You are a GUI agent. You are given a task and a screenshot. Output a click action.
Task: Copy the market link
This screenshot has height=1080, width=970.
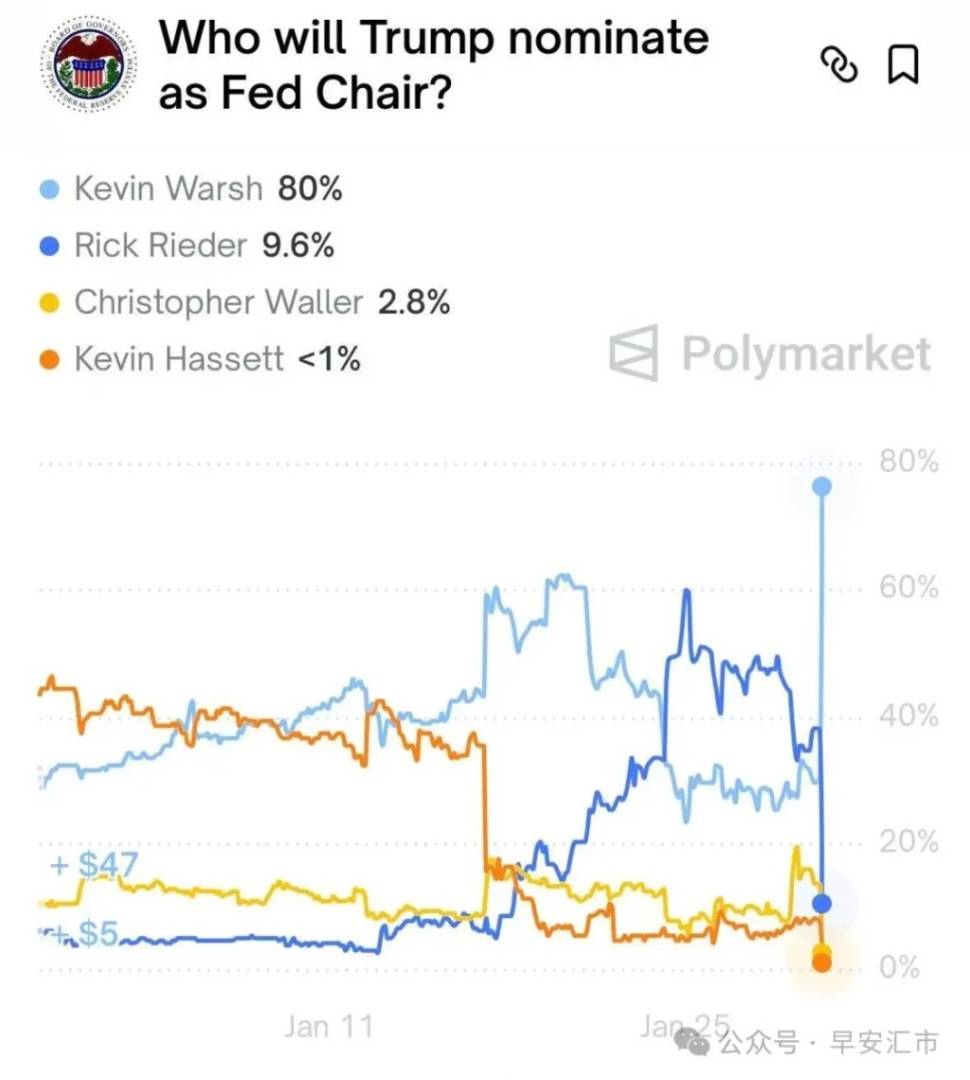[839, 65]
